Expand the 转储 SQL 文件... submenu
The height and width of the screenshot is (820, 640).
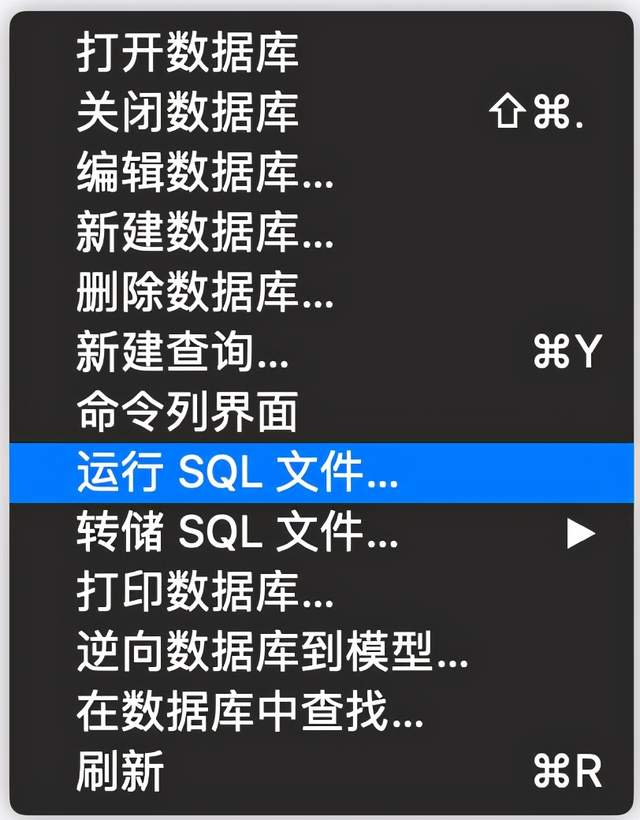[x=321, y=532]
